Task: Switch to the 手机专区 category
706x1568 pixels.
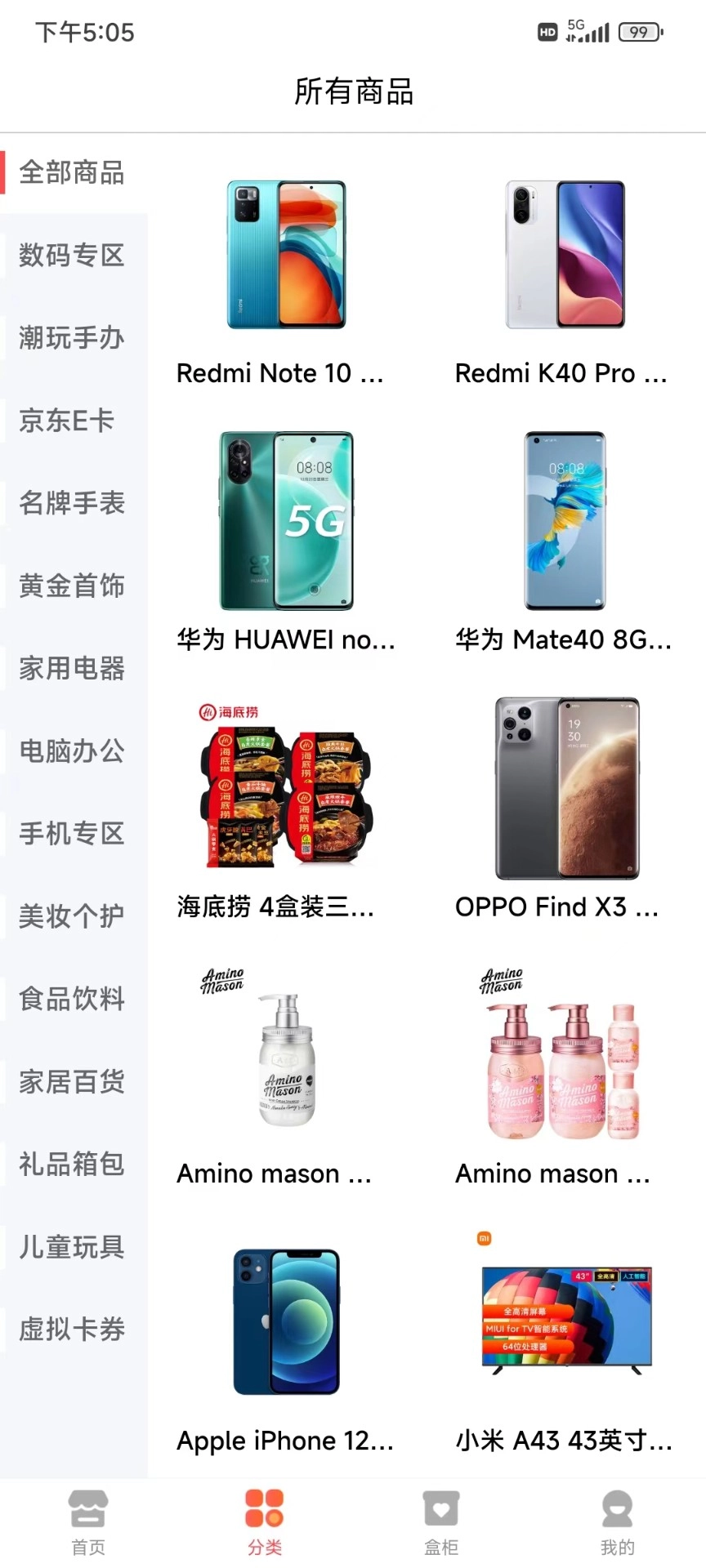Action: (x=72, y=833)
